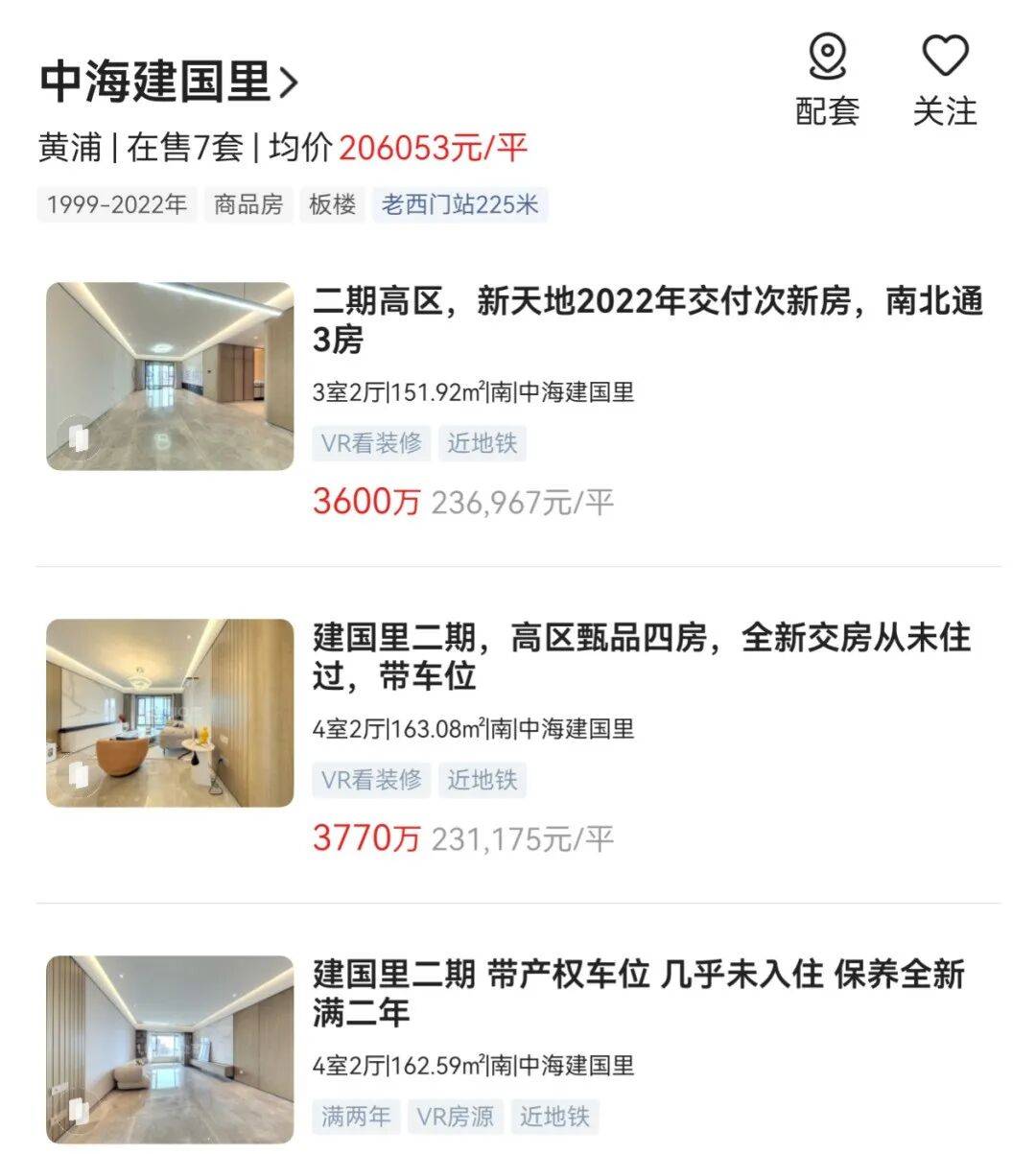Open the 配套 nearby facilities map
Image resolution: width=1036 pixels, height=1154 pixels.
click(x=827, y=81)
